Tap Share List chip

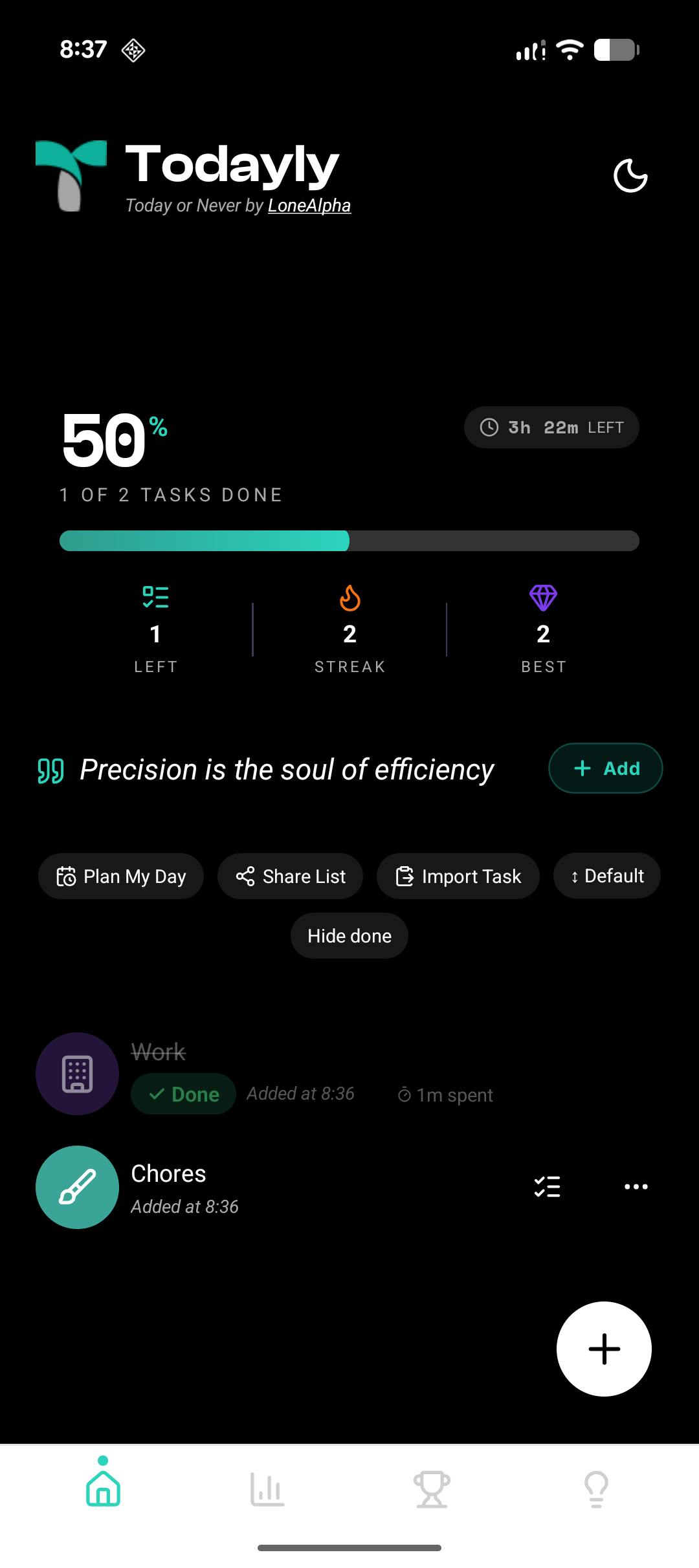(x=290, y=876)
